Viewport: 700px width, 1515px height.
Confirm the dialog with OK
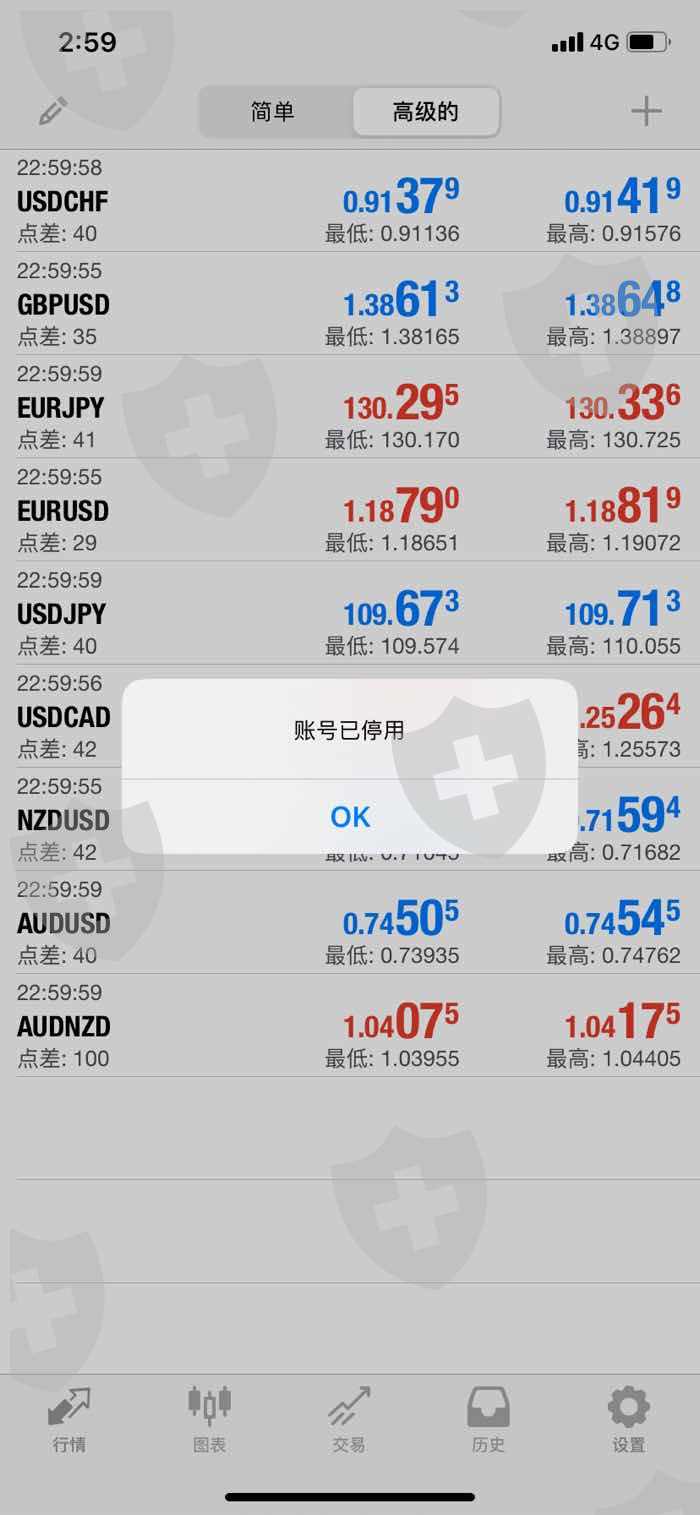pyautogui.click(x=350, y=817)
